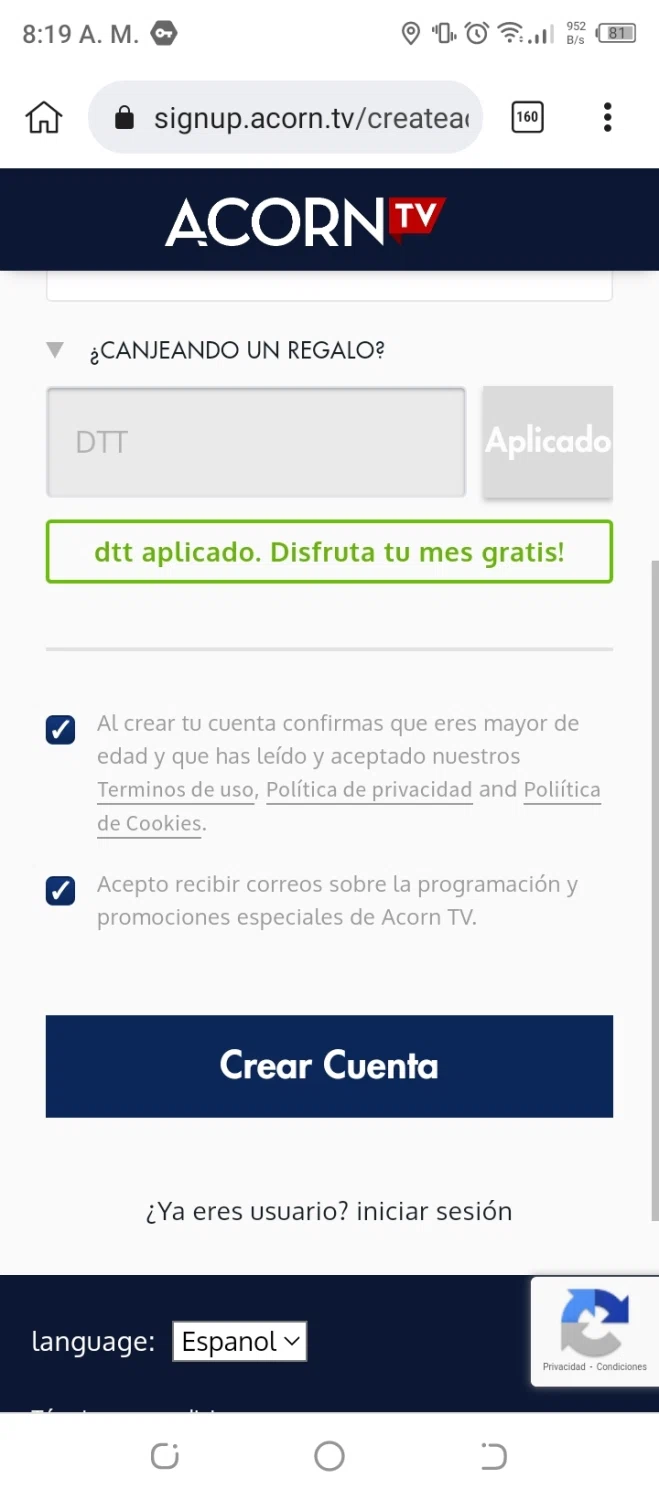
Task: Open the browser overflow menu
Action: pyautogui.click(x=607, y=118)
